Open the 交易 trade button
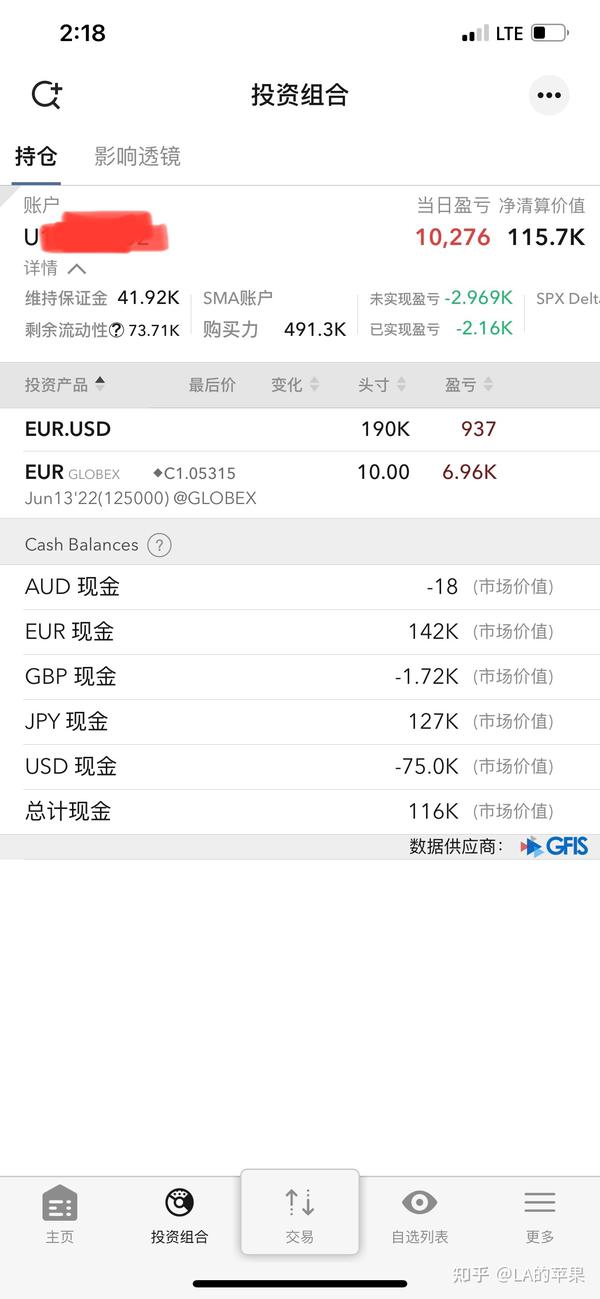 coord(300,1212)
